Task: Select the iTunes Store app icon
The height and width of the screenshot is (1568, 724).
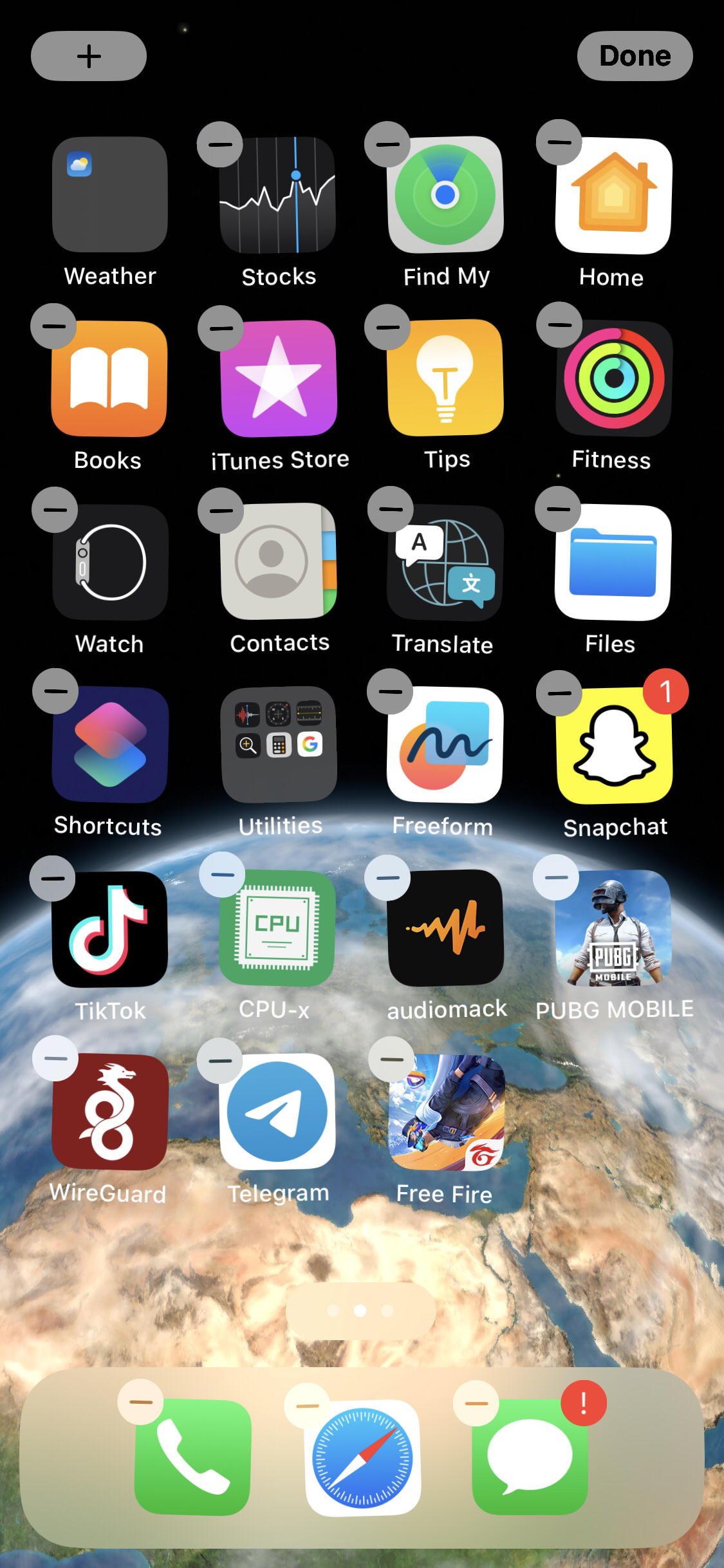Action: tap(279, 378)
